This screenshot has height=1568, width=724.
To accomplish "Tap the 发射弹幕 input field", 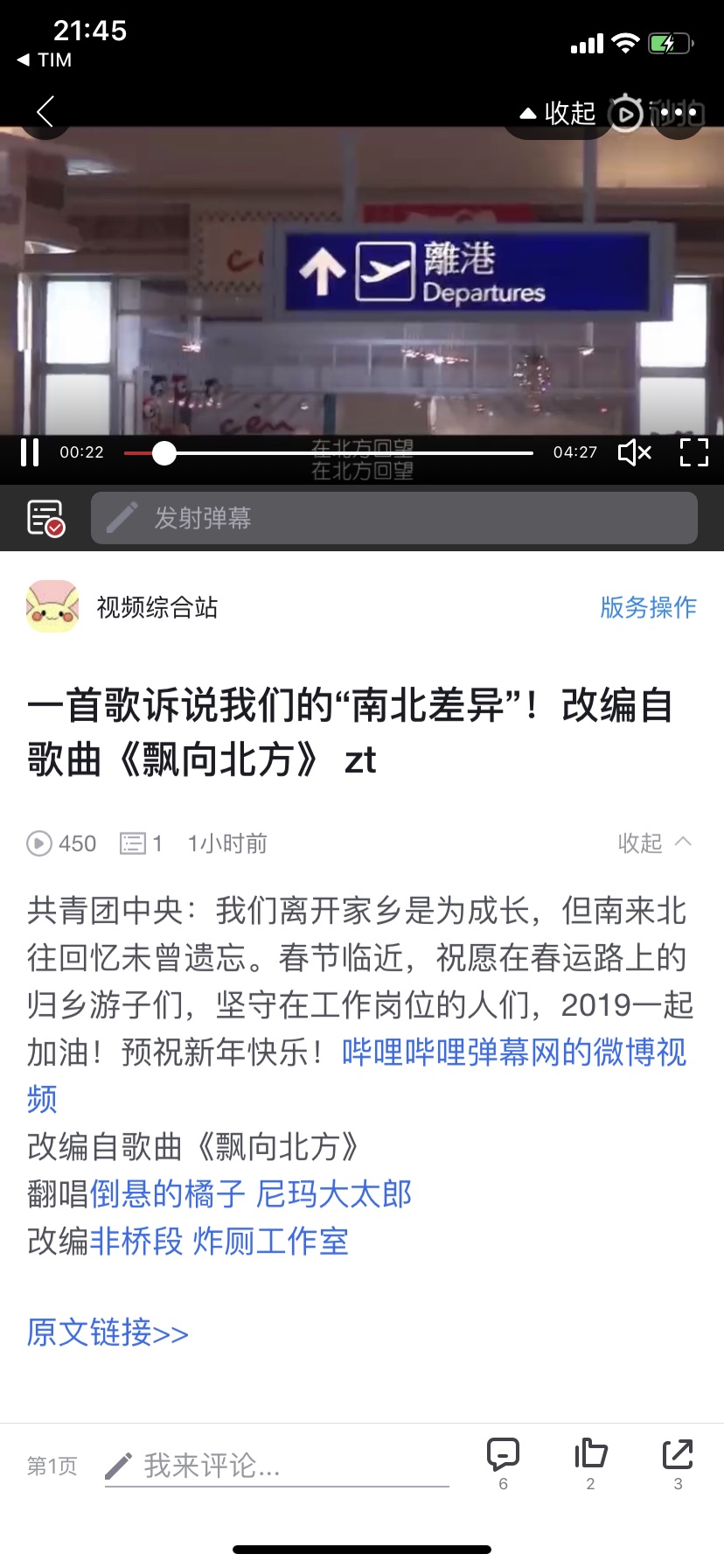I will click(x=394, y=518).
